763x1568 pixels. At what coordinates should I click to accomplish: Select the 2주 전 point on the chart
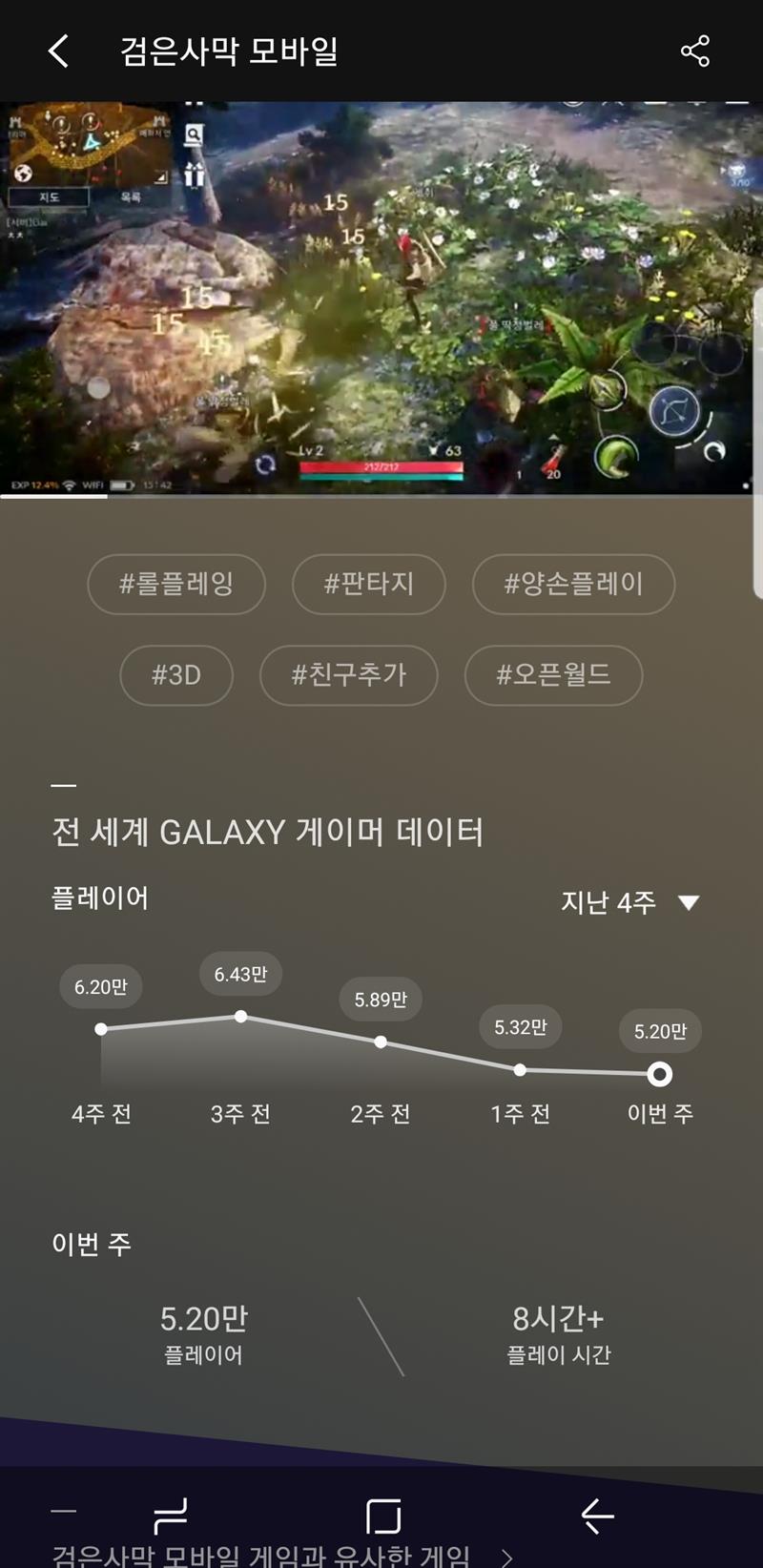click(381, 1042)
